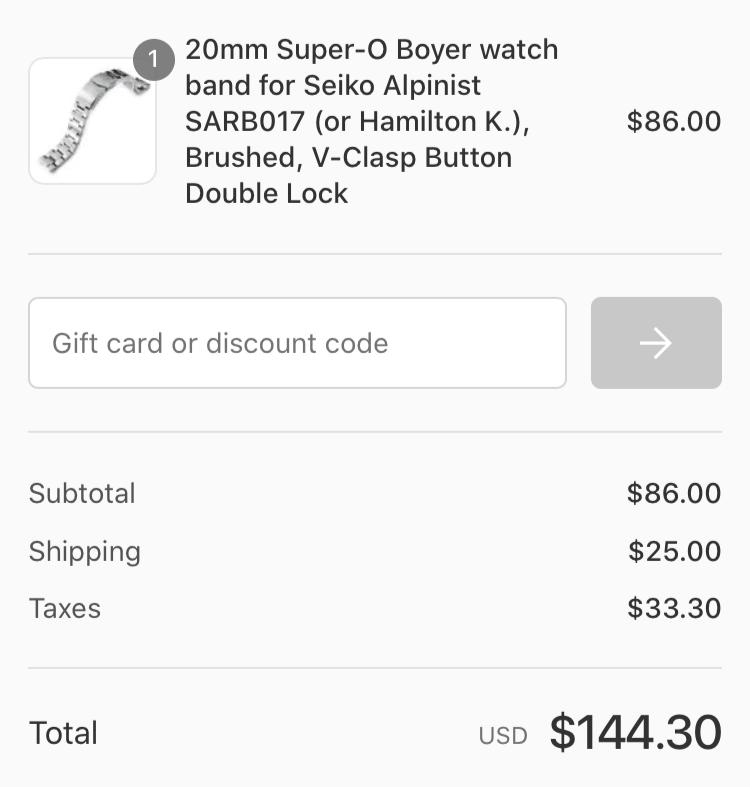Viewport: 750px width, 787px height.
Task: Tap the gift card or discount code field
Action: (x=297, y=343)
